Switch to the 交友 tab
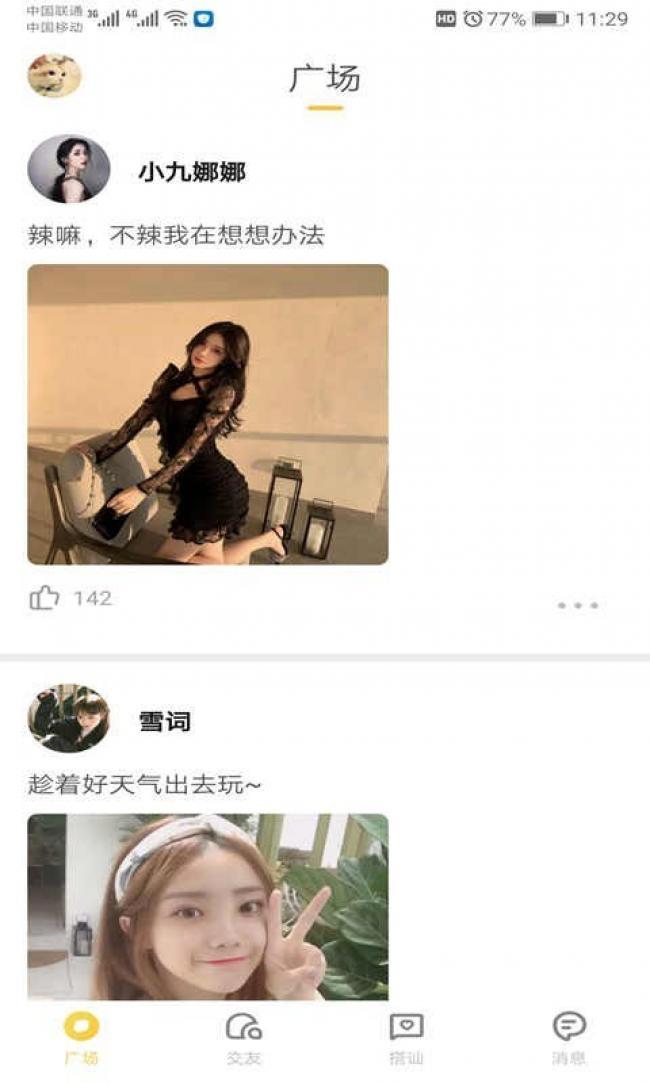This screenshot has width=650, height=1083. point(244,1038)
